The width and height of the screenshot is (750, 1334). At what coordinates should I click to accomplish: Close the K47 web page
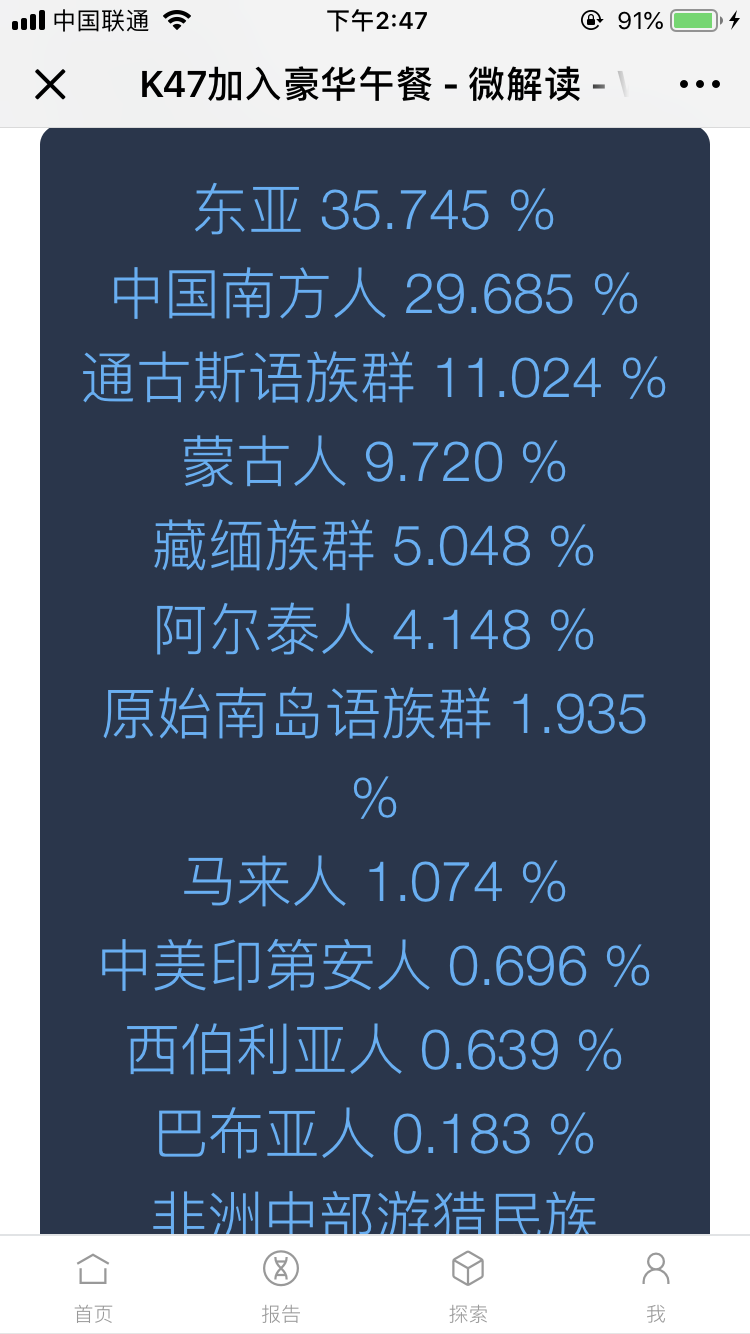tap(50, 85)
